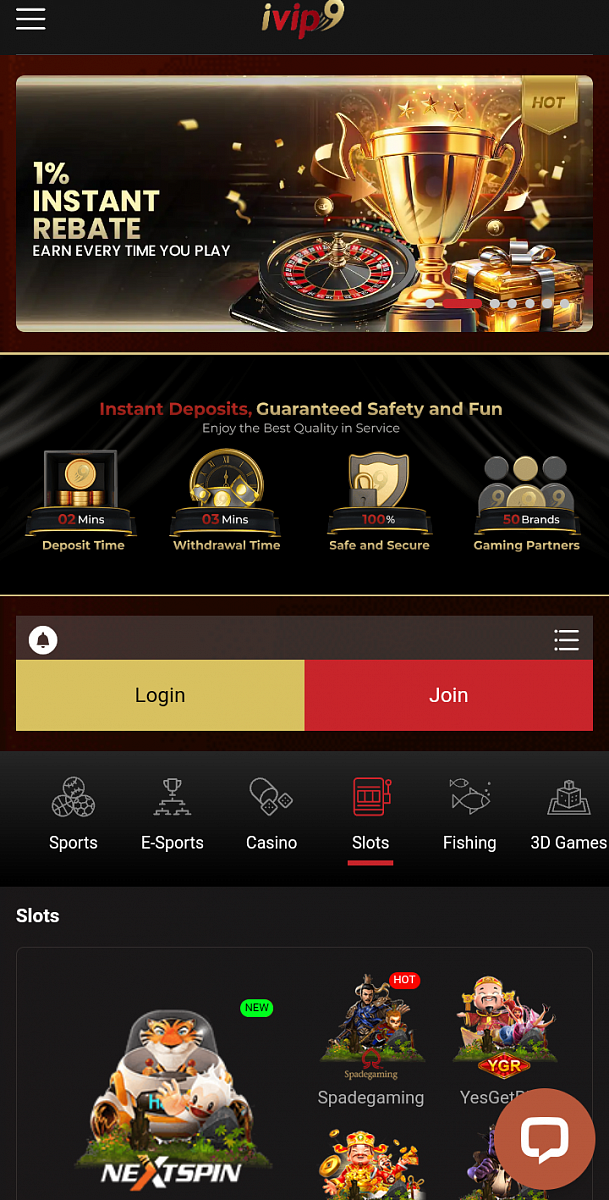The width and height of the screenshot is (609, 1200).
Task: Tap the notification bell icon
Action: (x=43, y=640)
